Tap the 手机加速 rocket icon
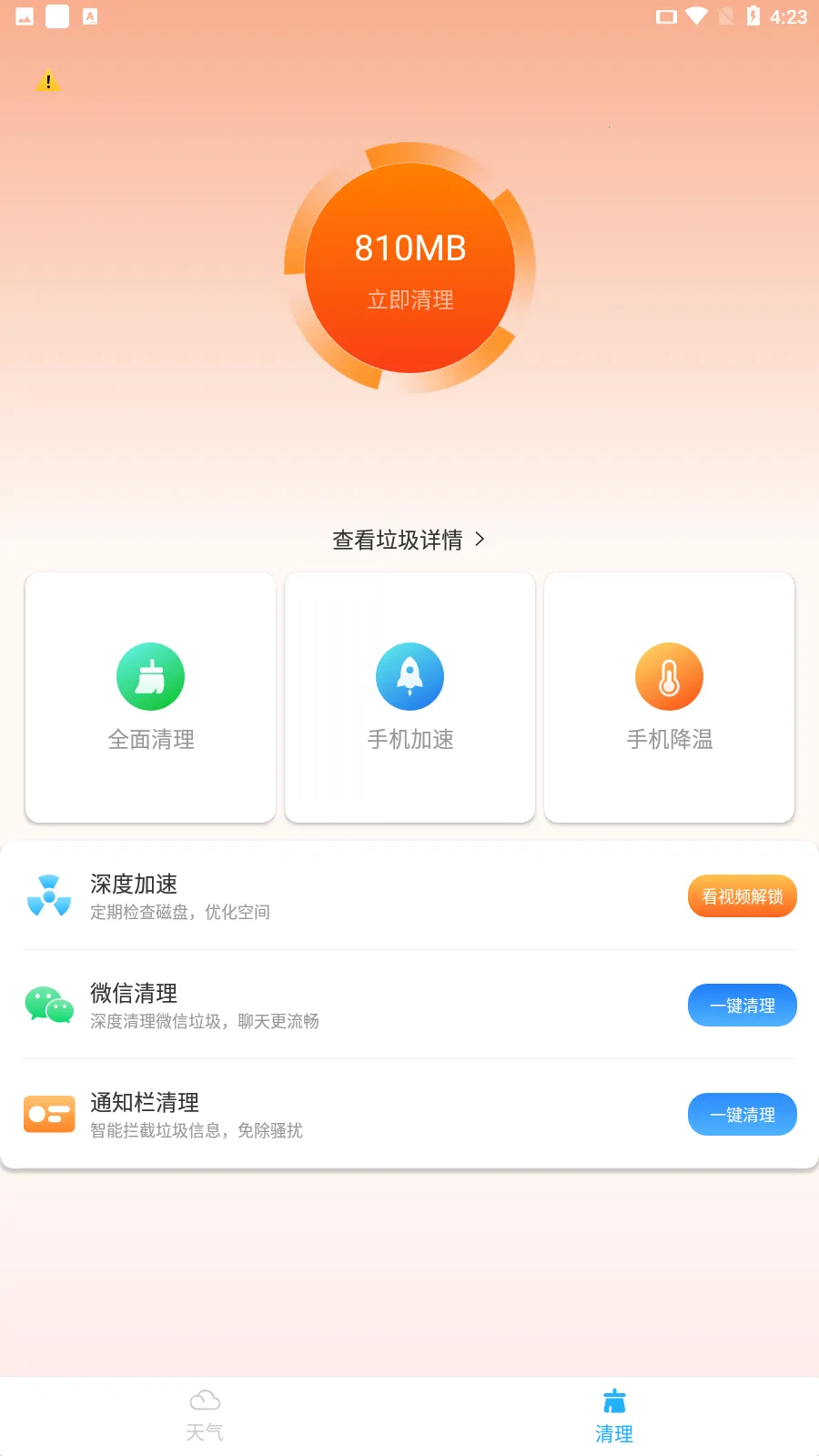The image size is (819, 1456). click(409, 676)
